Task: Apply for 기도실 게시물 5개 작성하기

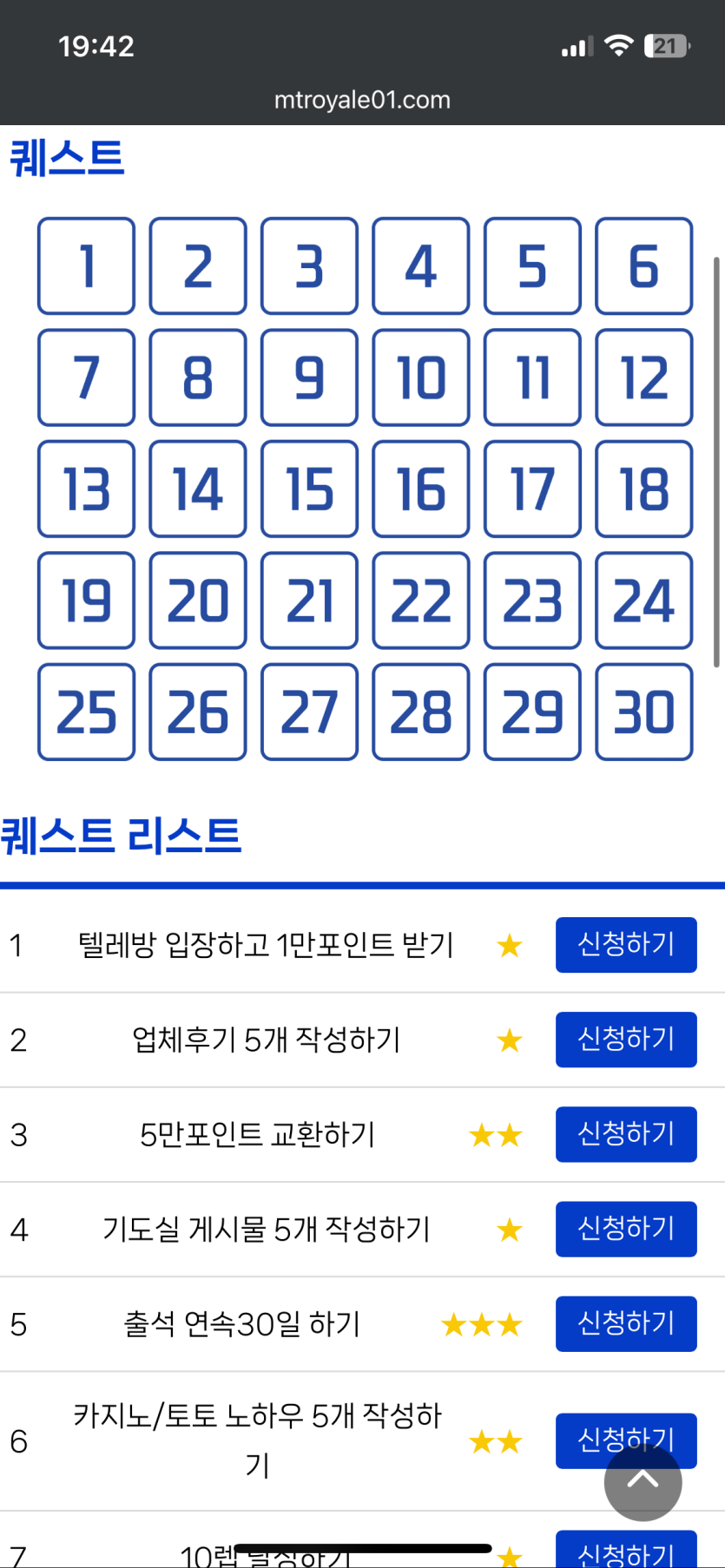Action: [x=626, y=1228]
